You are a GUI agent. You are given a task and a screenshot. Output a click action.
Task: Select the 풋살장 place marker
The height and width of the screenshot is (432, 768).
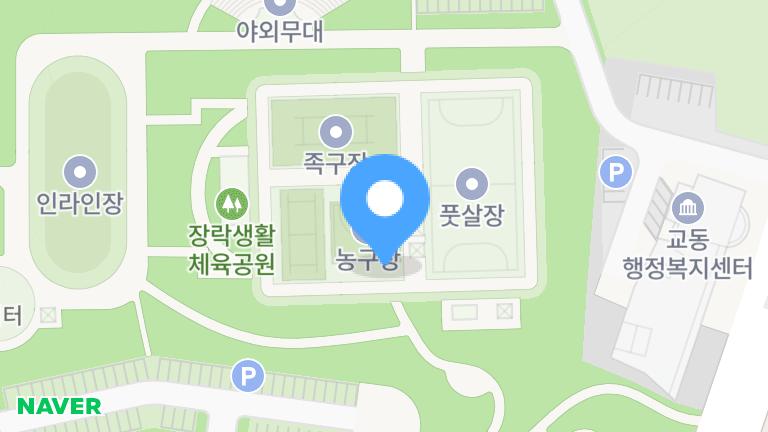point(470,184)
